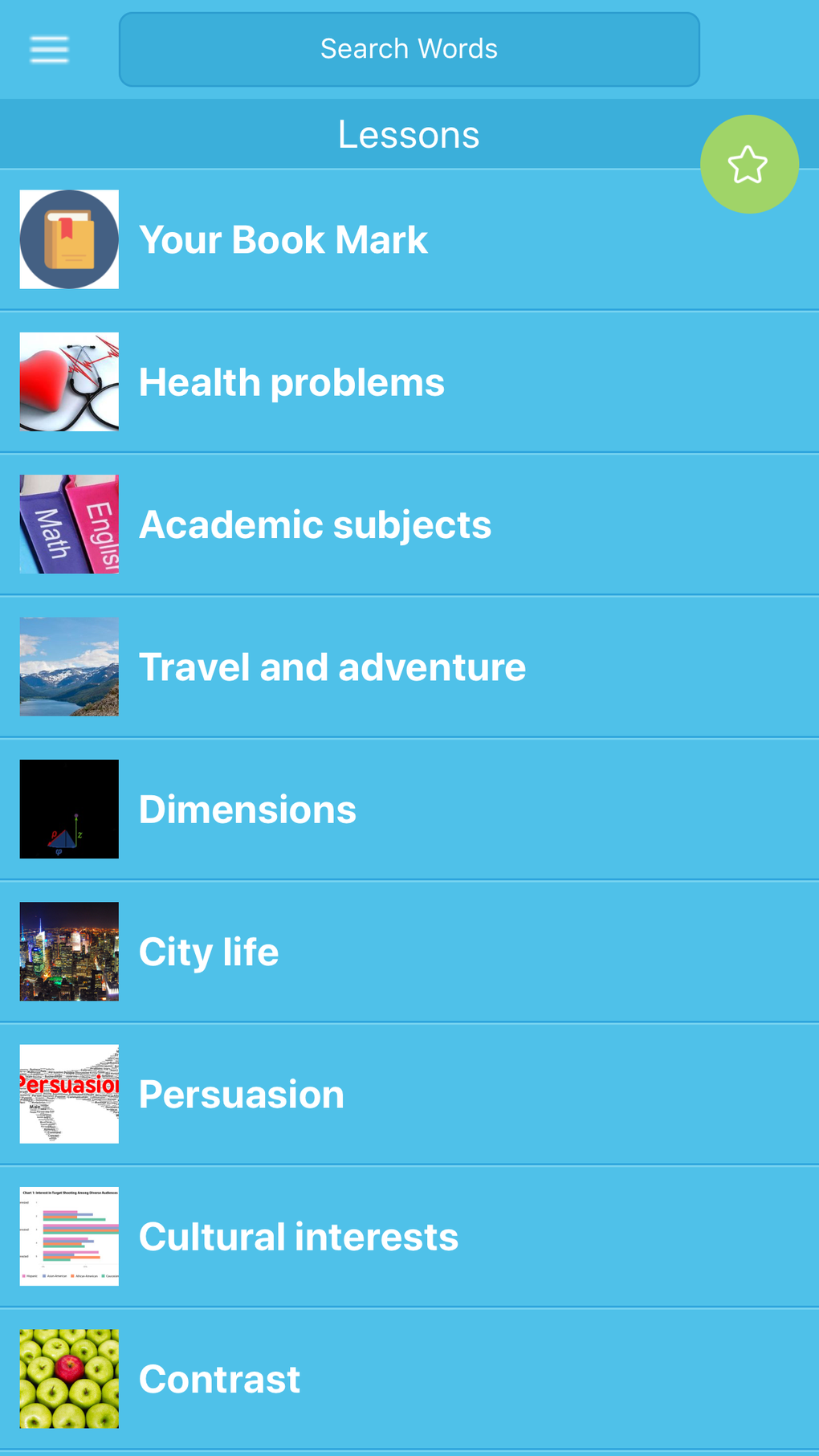Open the Health problems lesson
819x1456 pixels.
coord(291,382)
